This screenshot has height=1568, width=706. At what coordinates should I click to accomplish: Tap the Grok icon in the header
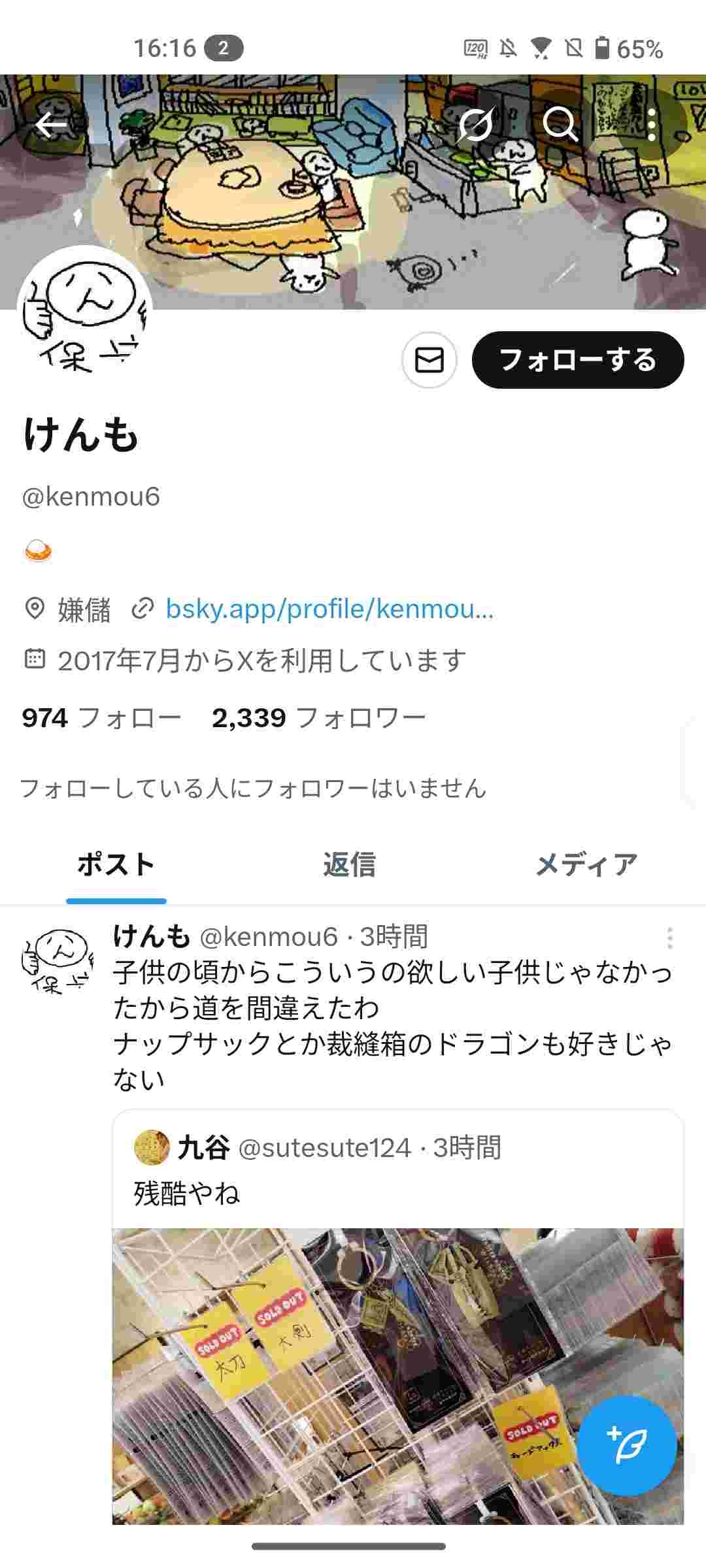475,124
